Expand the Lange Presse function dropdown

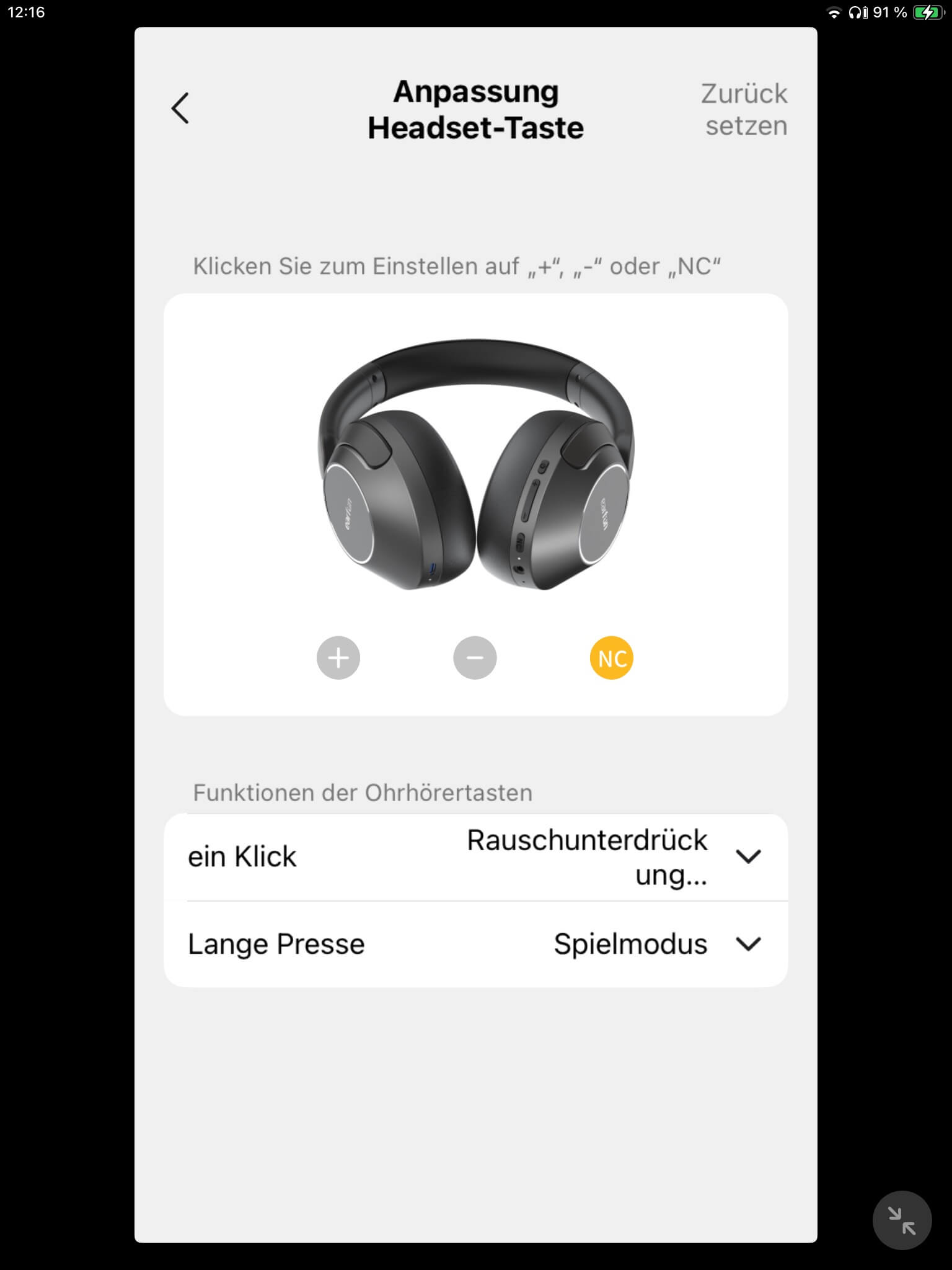tap(747, 944)
